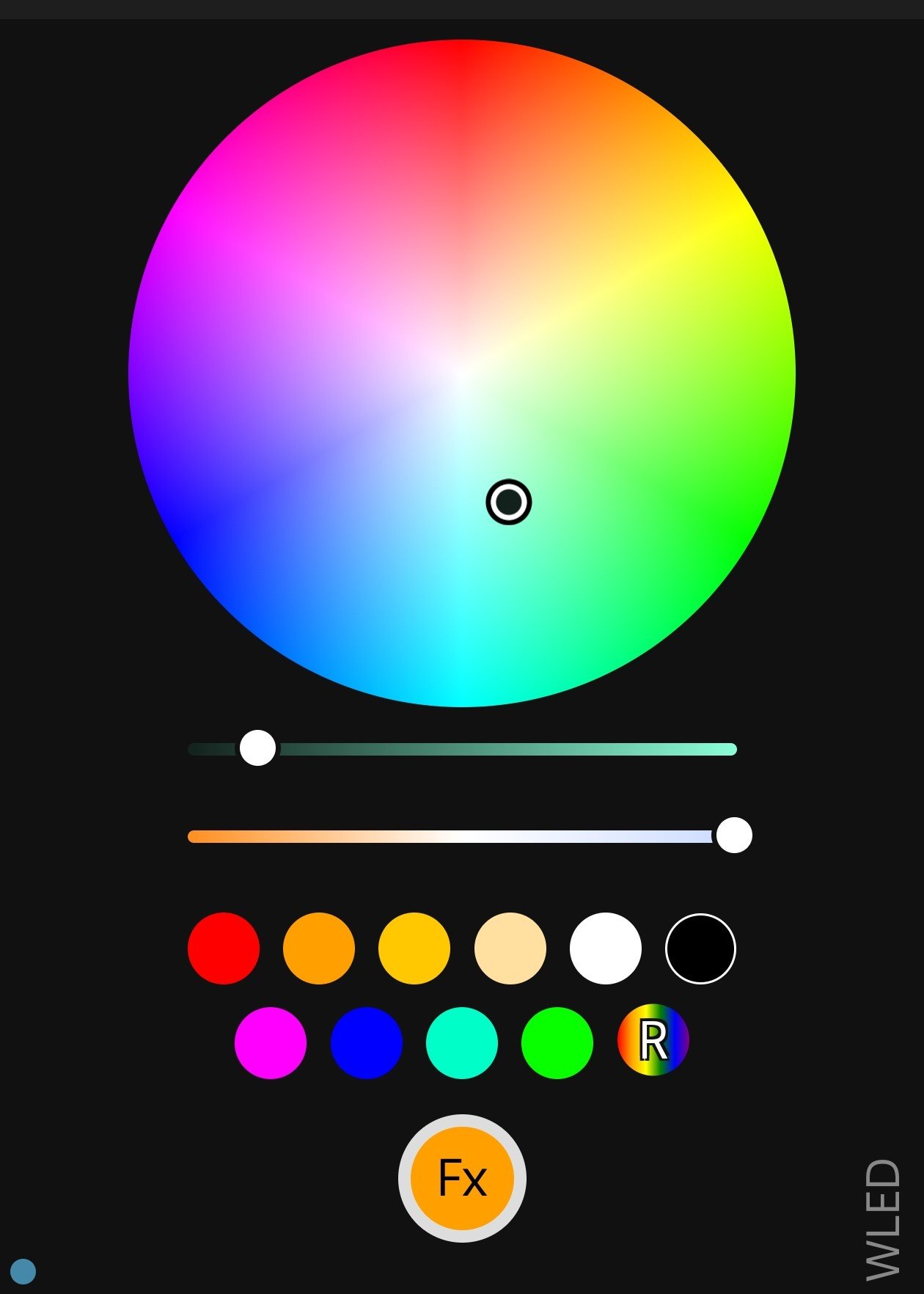
Task: Select the orange preset color
Action: 319,948
